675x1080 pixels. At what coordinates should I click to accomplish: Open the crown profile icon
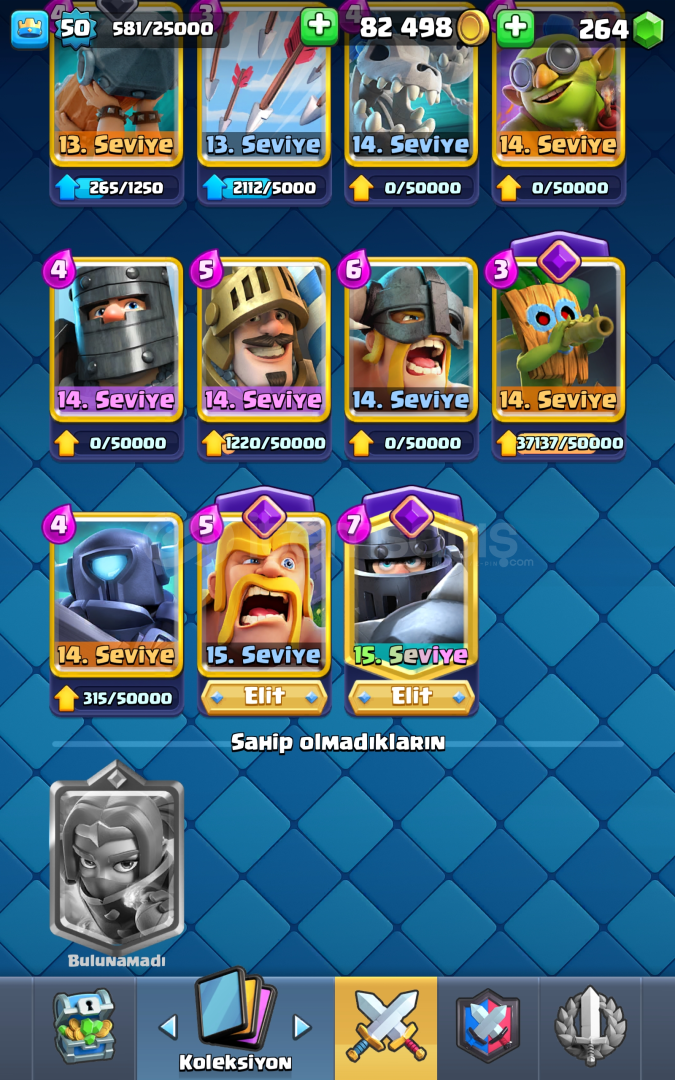point(30,29)
